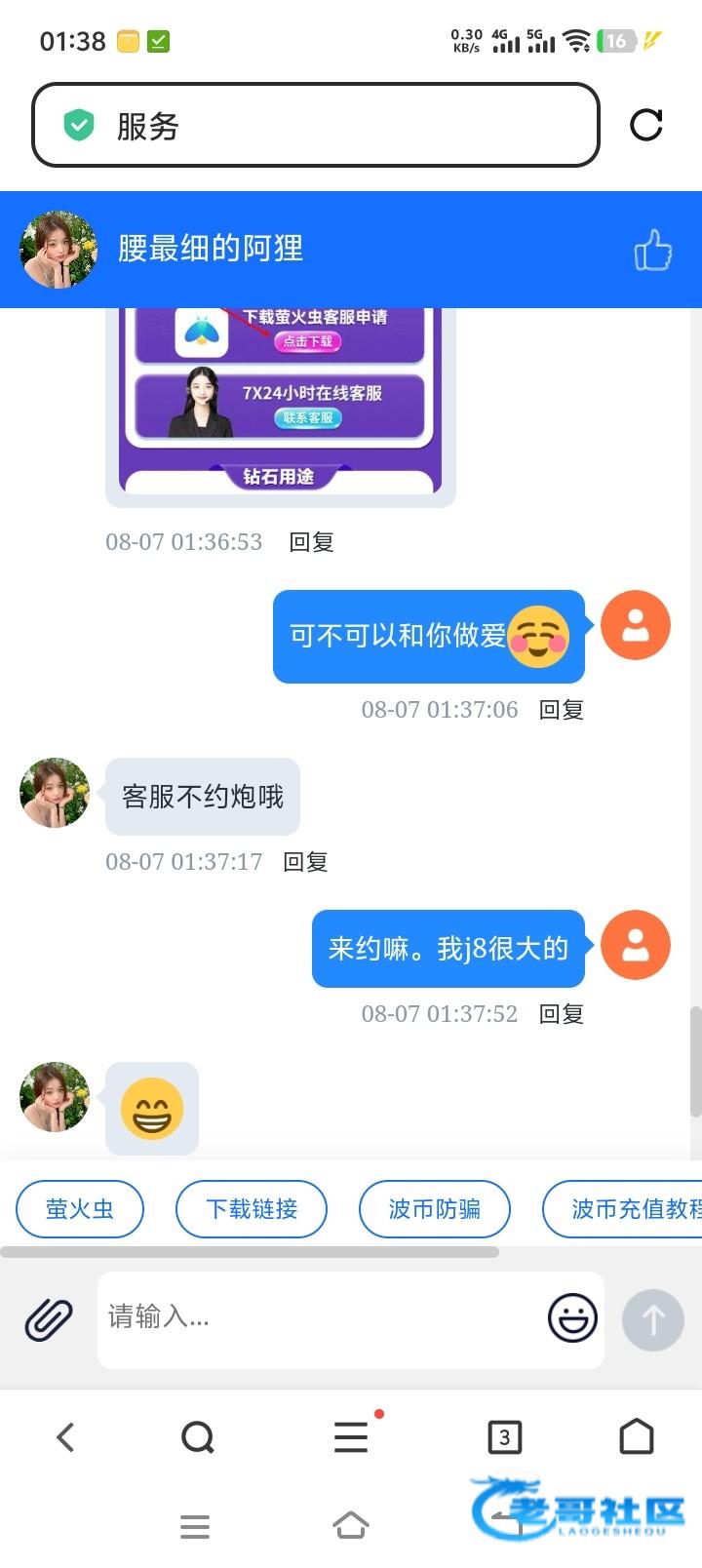Focus the 请输入 message field

pos(317,1317)
